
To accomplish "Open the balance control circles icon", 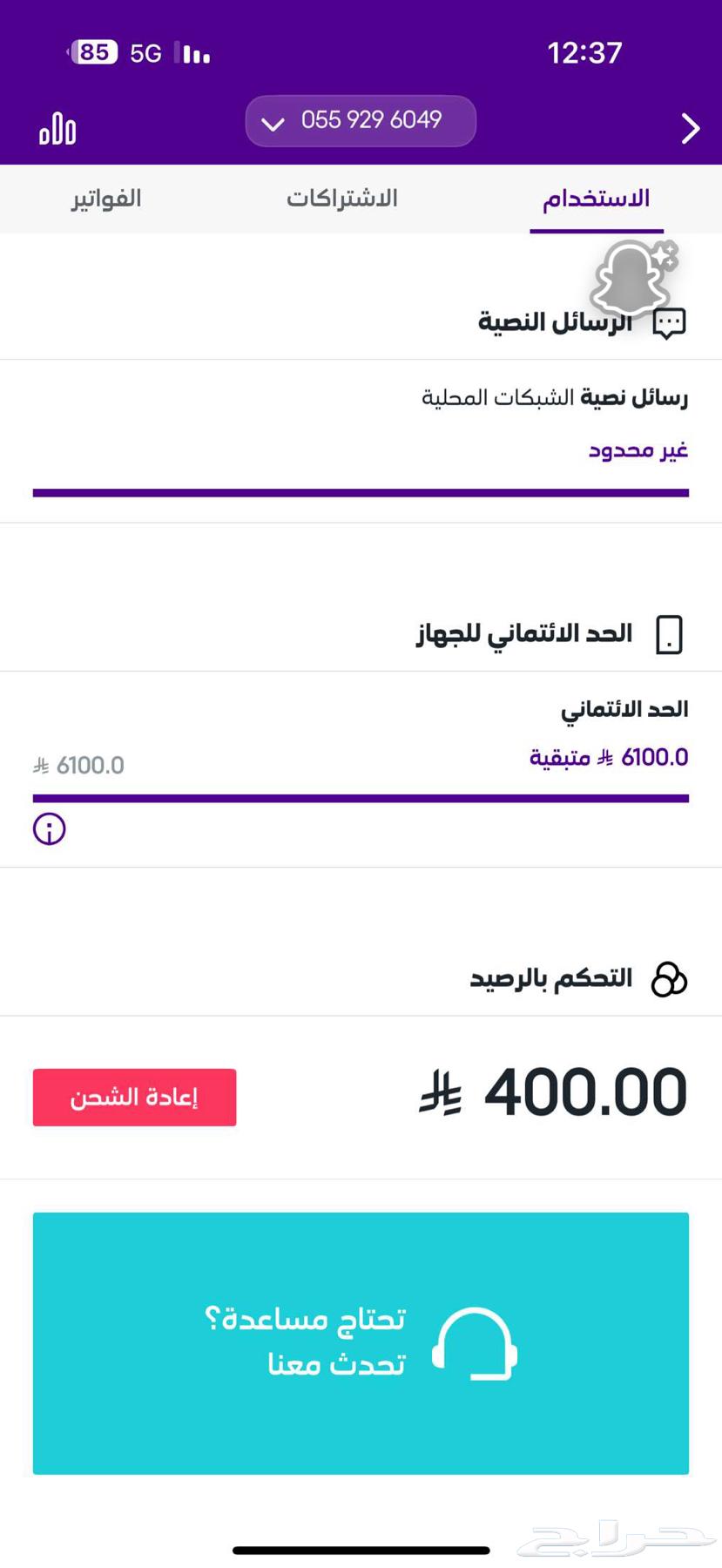I will (669, 977).
